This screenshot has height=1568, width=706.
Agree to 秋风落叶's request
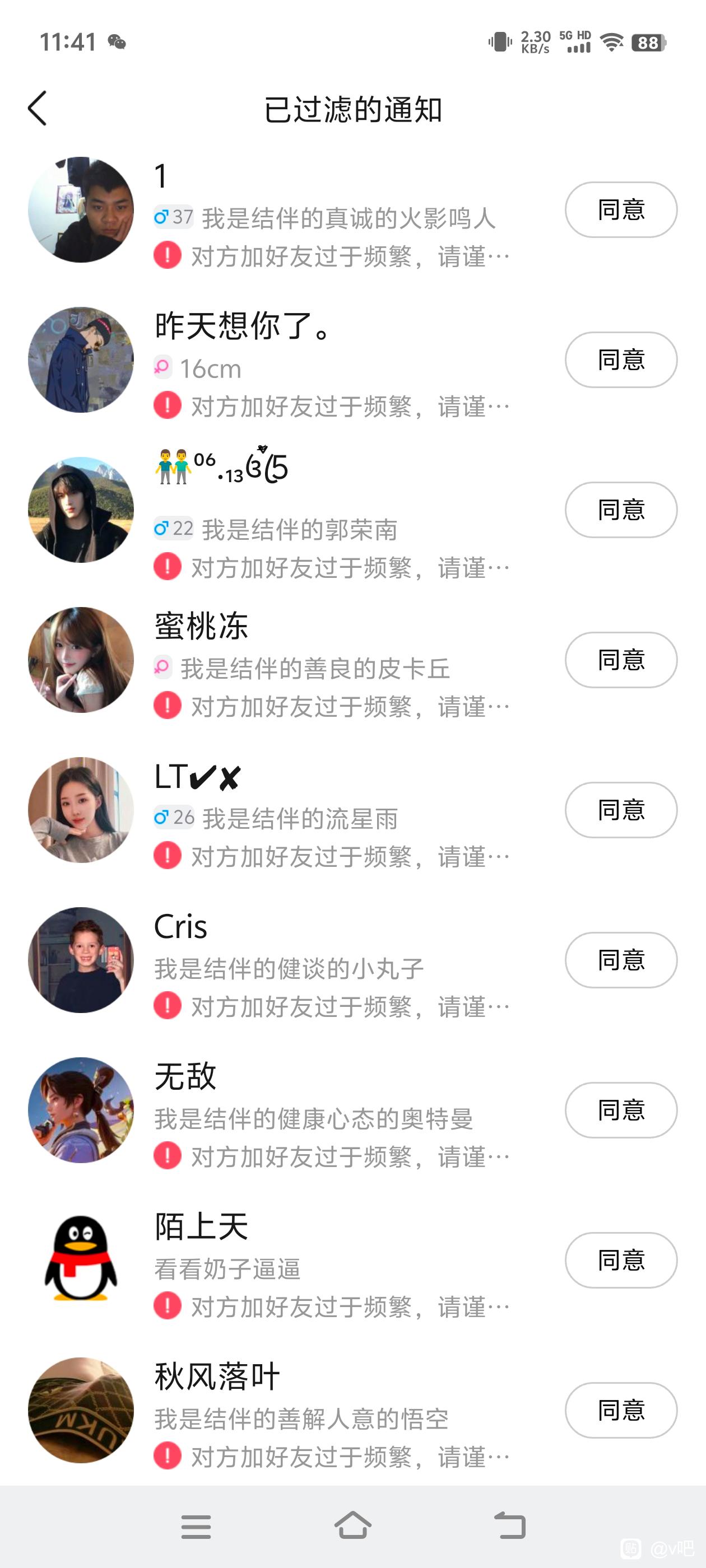coord(620,1410)
